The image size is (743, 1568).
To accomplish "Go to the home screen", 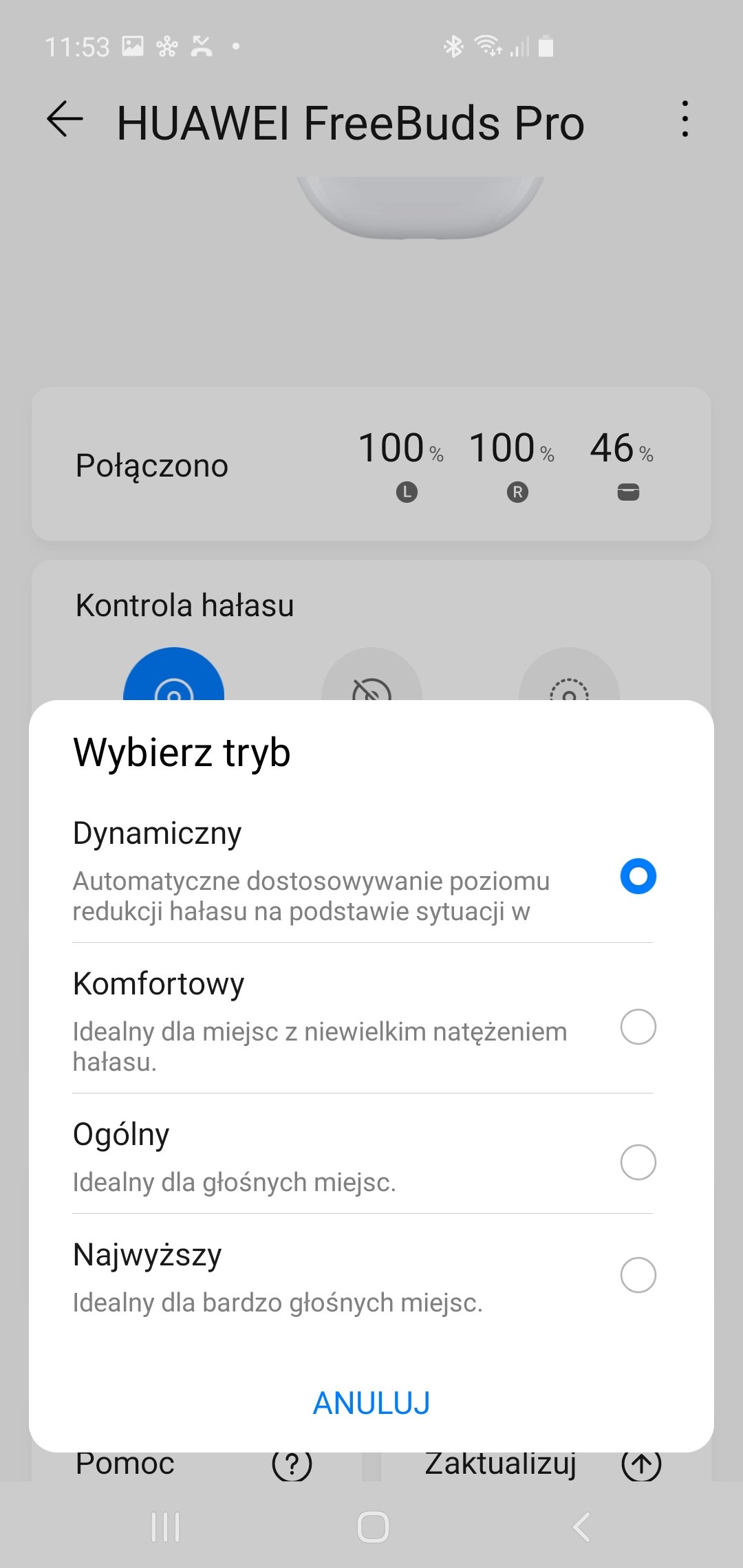I will tap(373, 1527).
